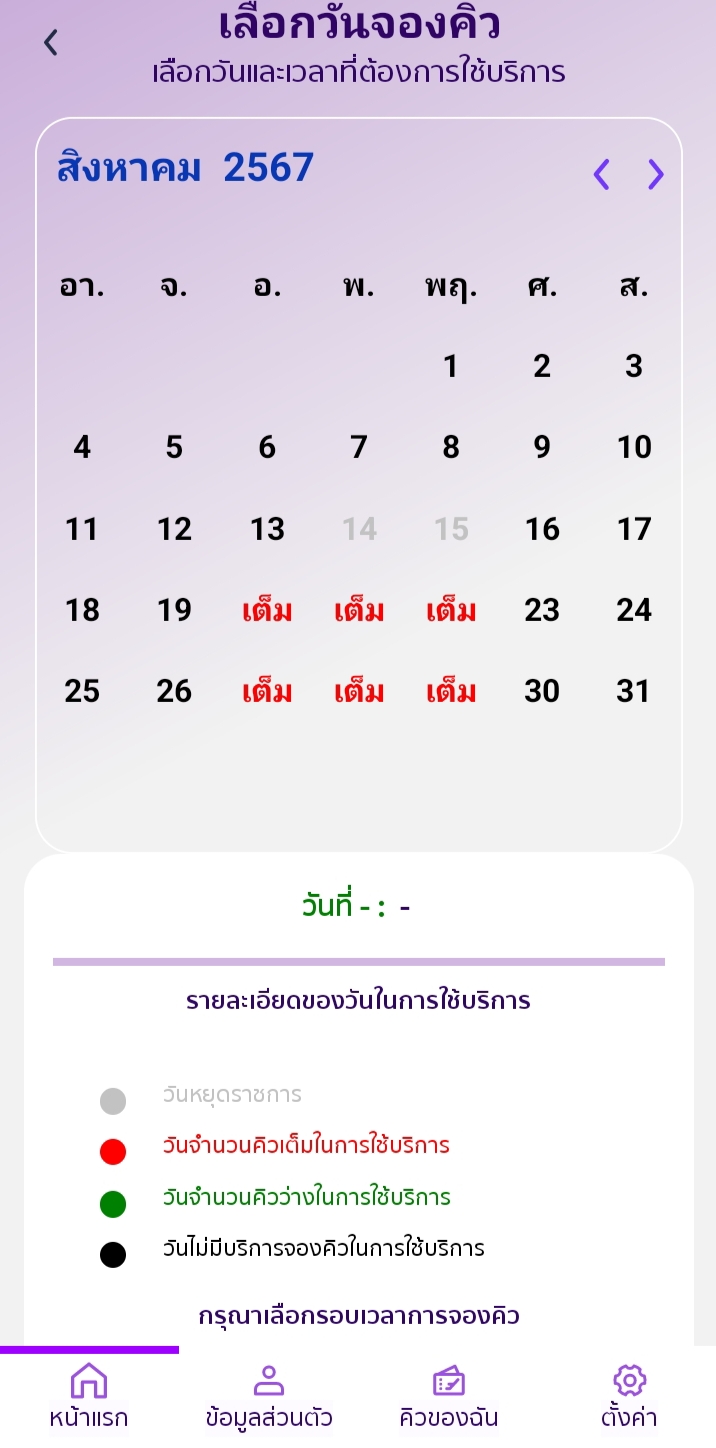Go back using the top-left arrow
Viewport: 716px width, 1448px height.
(x=51, y=42)
